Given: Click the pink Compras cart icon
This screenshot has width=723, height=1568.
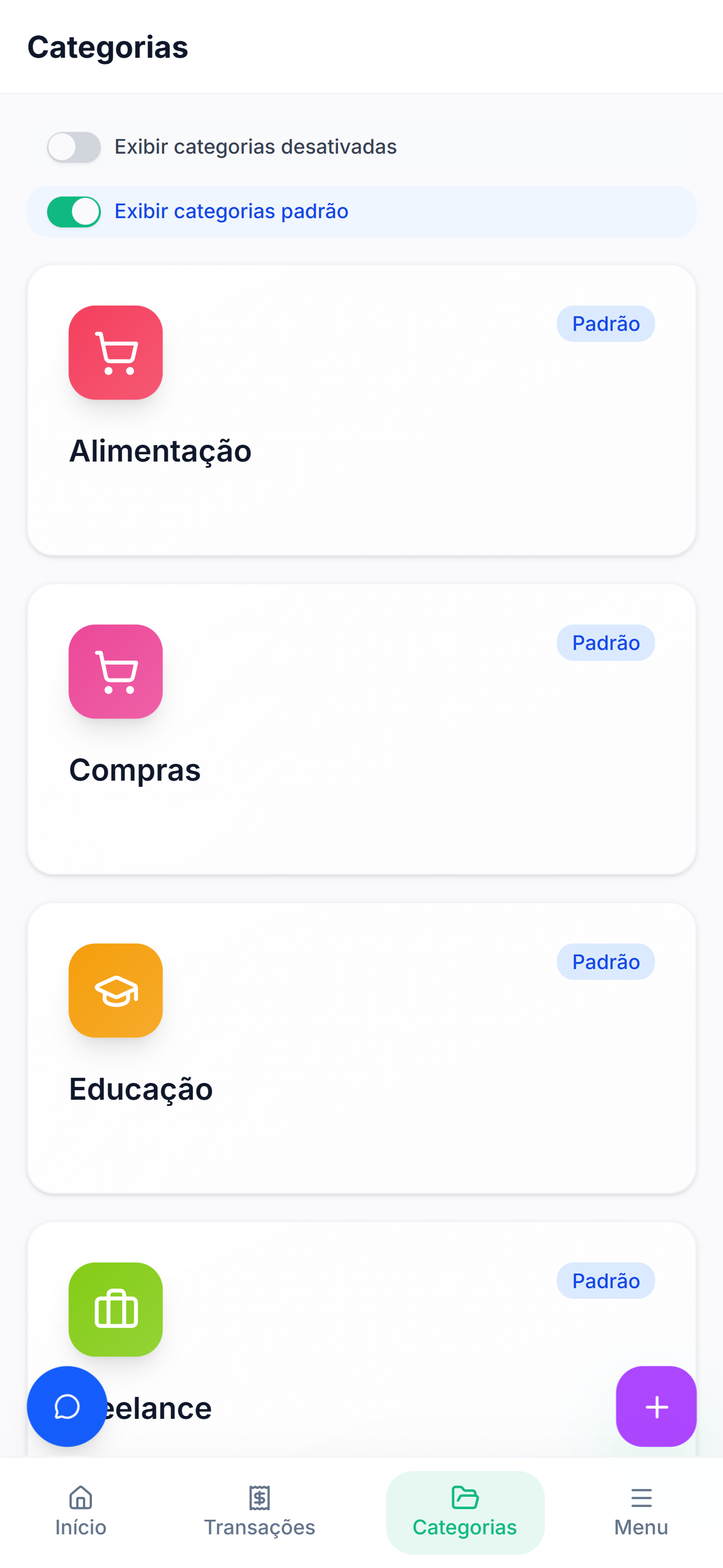Looking at the screenshot, I should (x=115, y=672).
